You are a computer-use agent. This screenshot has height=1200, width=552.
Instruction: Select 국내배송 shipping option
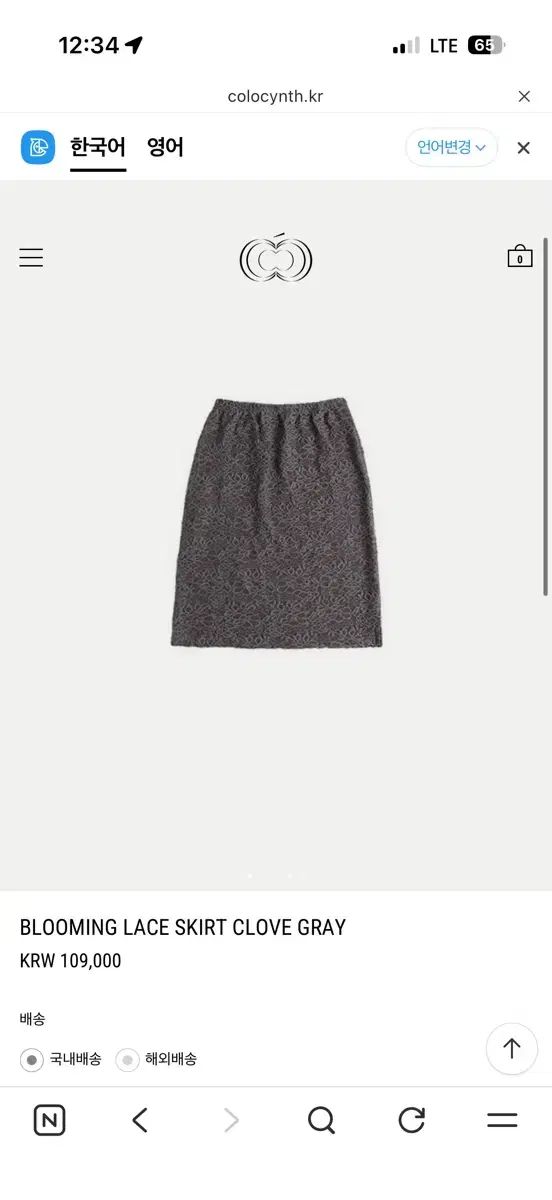pyautogui.click(x=61, y=1059)
